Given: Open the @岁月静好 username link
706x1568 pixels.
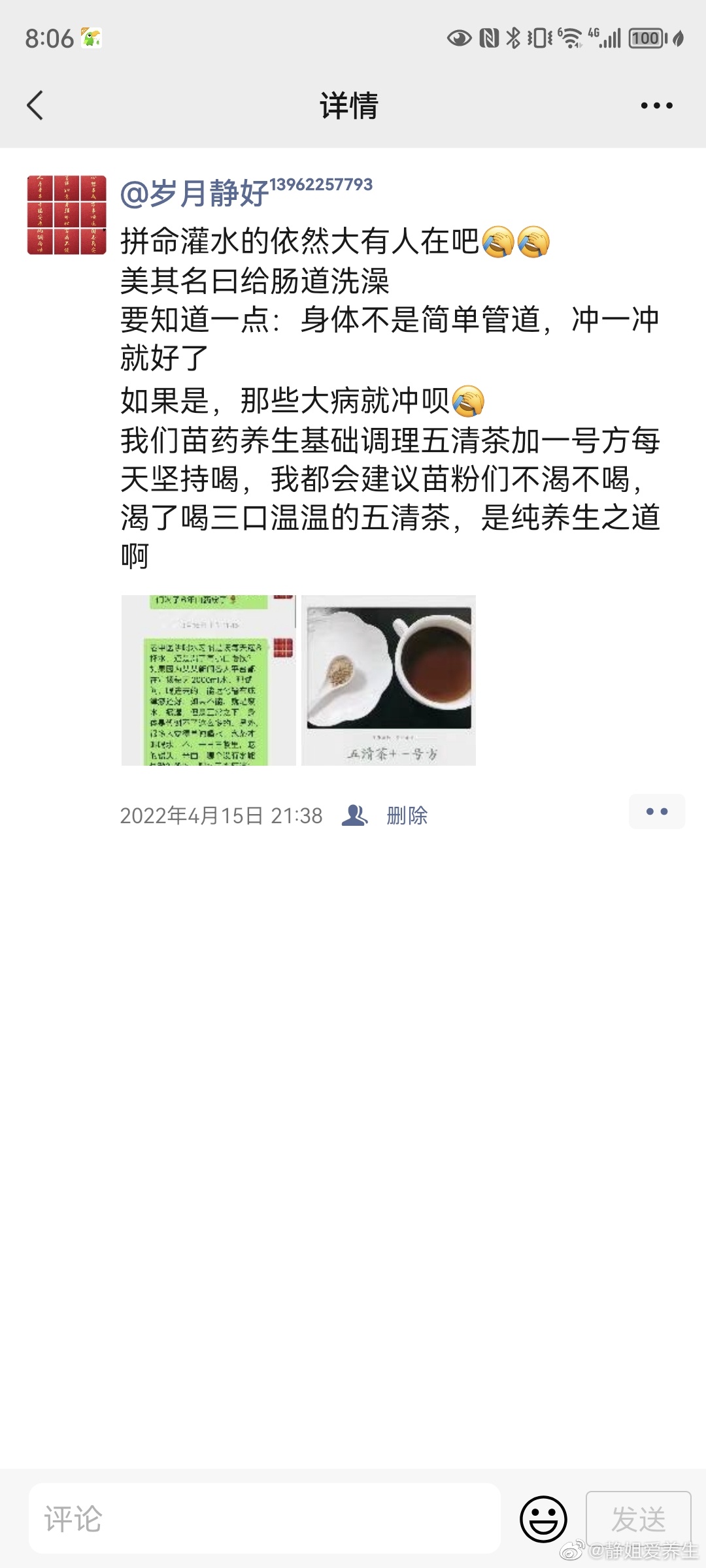Looking at the screenshot, I should coord(194,193).
